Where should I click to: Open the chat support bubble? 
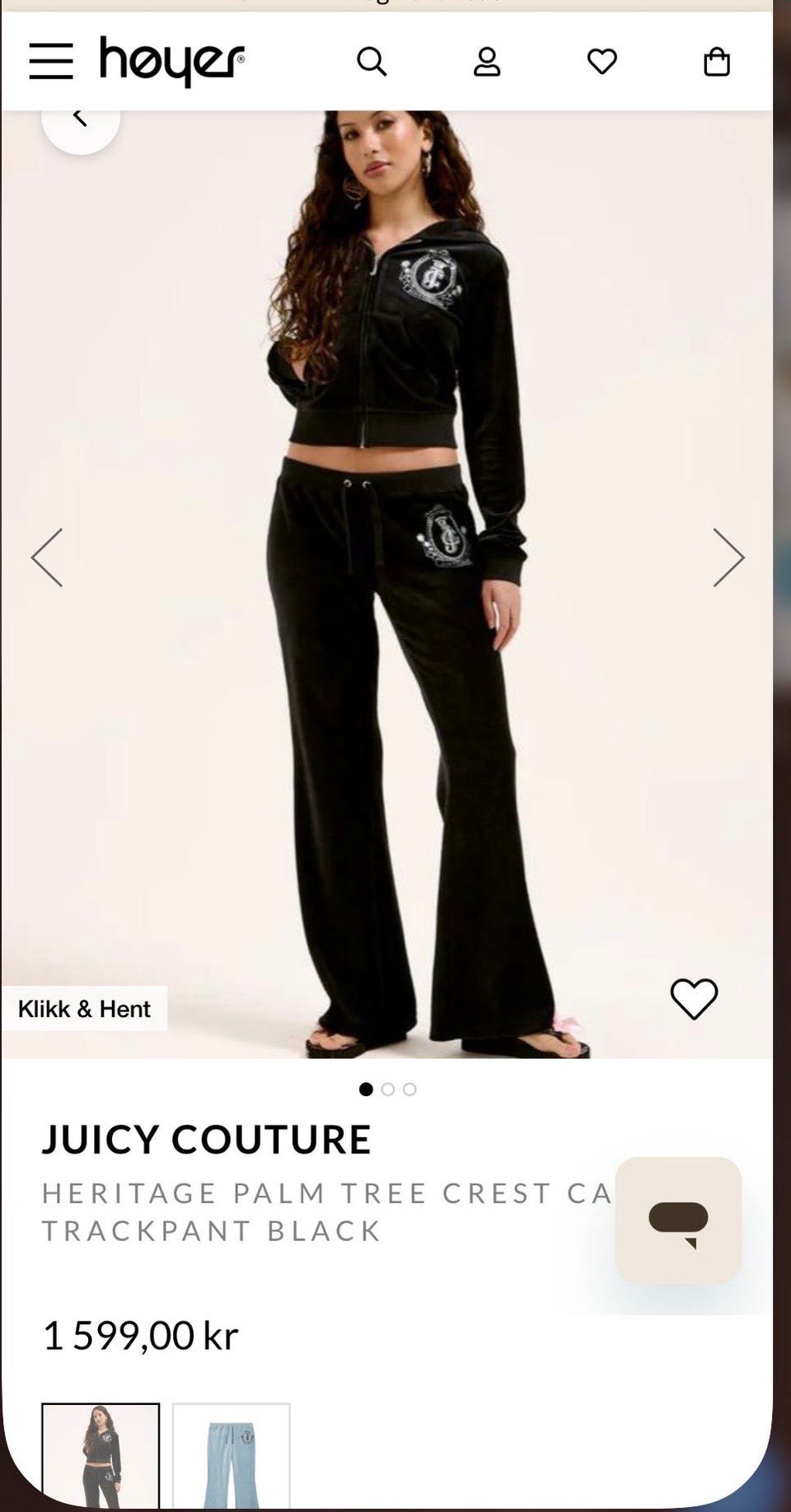tap(678, 1220)
